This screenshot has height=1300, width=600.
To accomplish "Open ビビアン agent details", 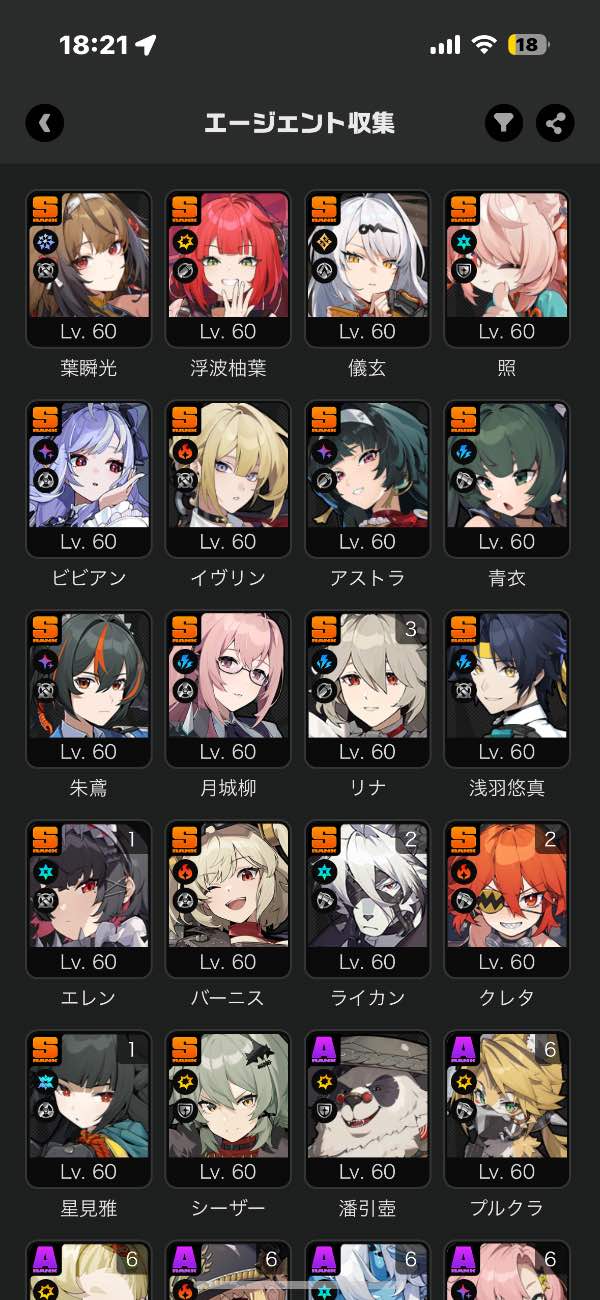I will point(88,478).
